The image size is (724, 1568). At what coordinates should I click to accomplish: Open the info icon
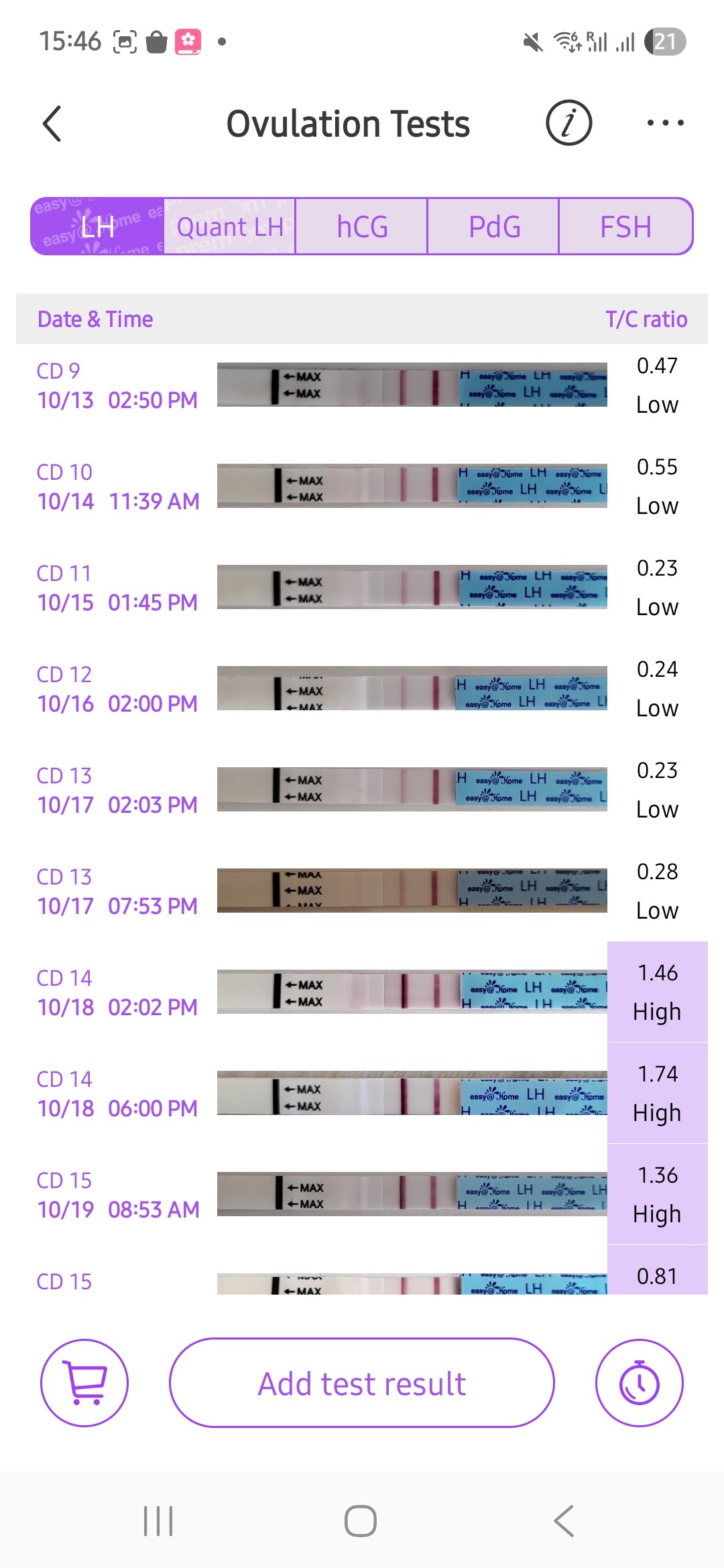point(568,123)
